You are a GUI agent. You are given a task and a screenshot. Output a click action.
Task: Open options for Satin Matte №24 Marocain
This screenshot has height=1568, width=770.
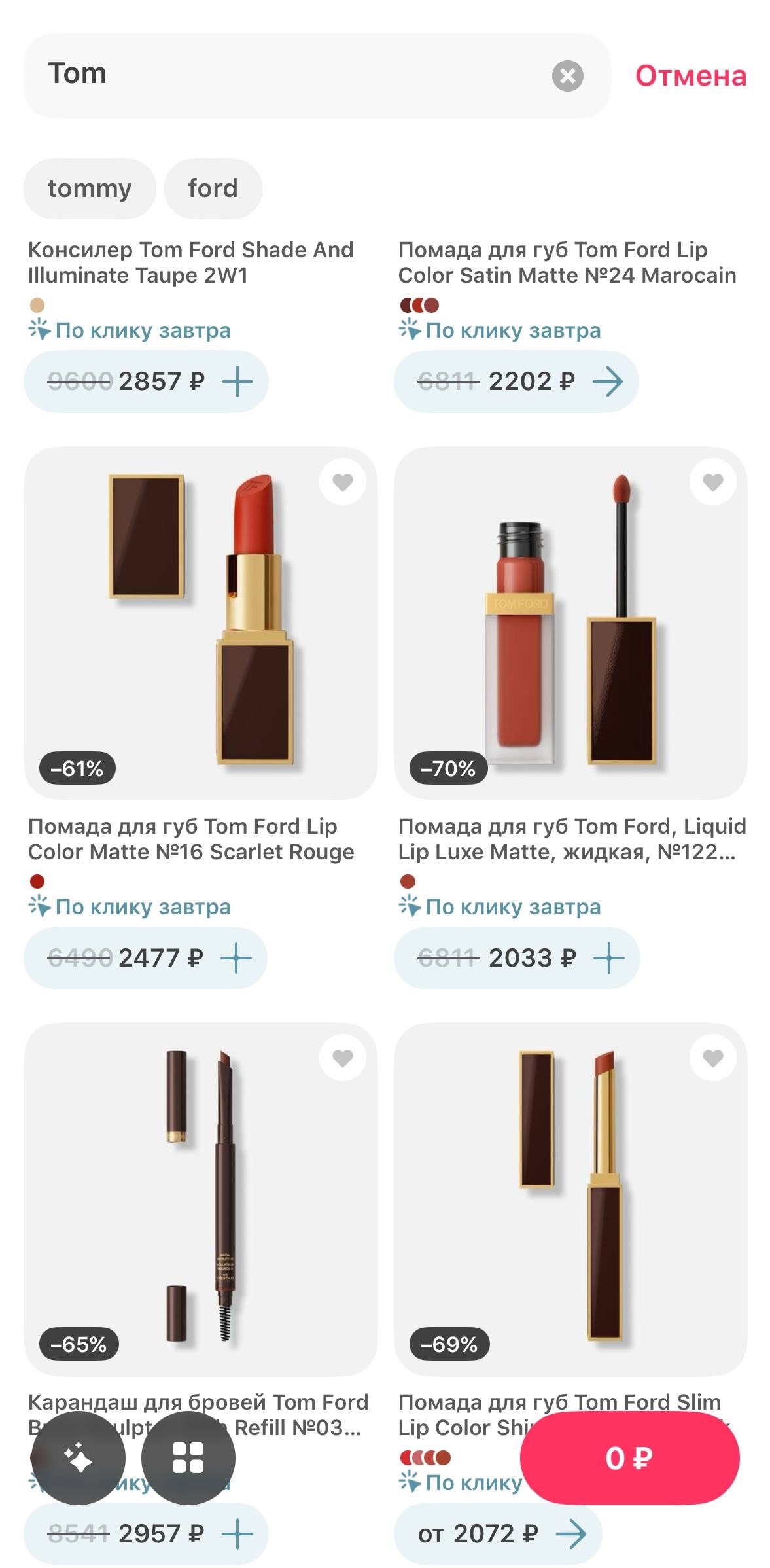(607, 382)
